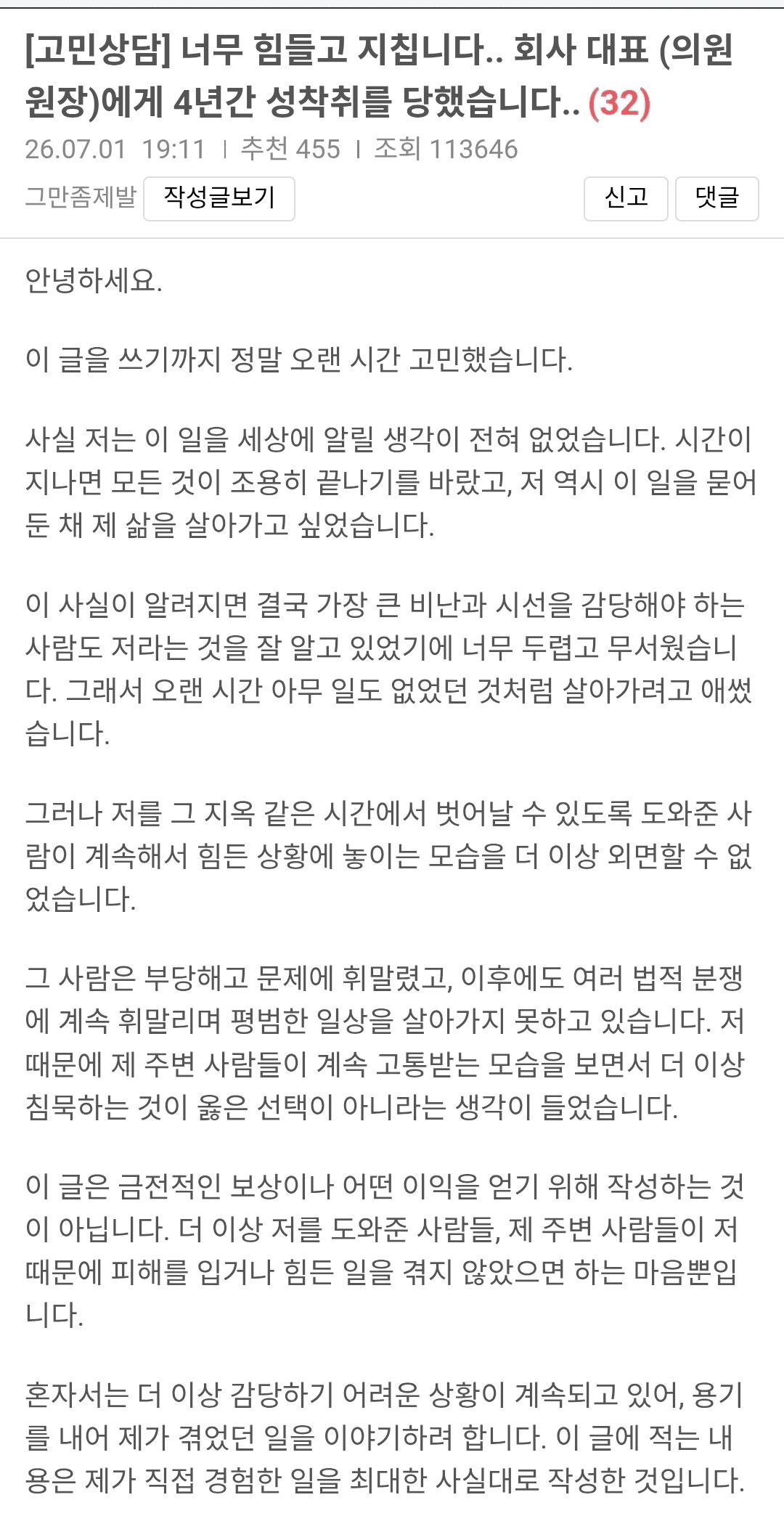
Task: Report this post with 신고
Action: click(x=626, y=198)
